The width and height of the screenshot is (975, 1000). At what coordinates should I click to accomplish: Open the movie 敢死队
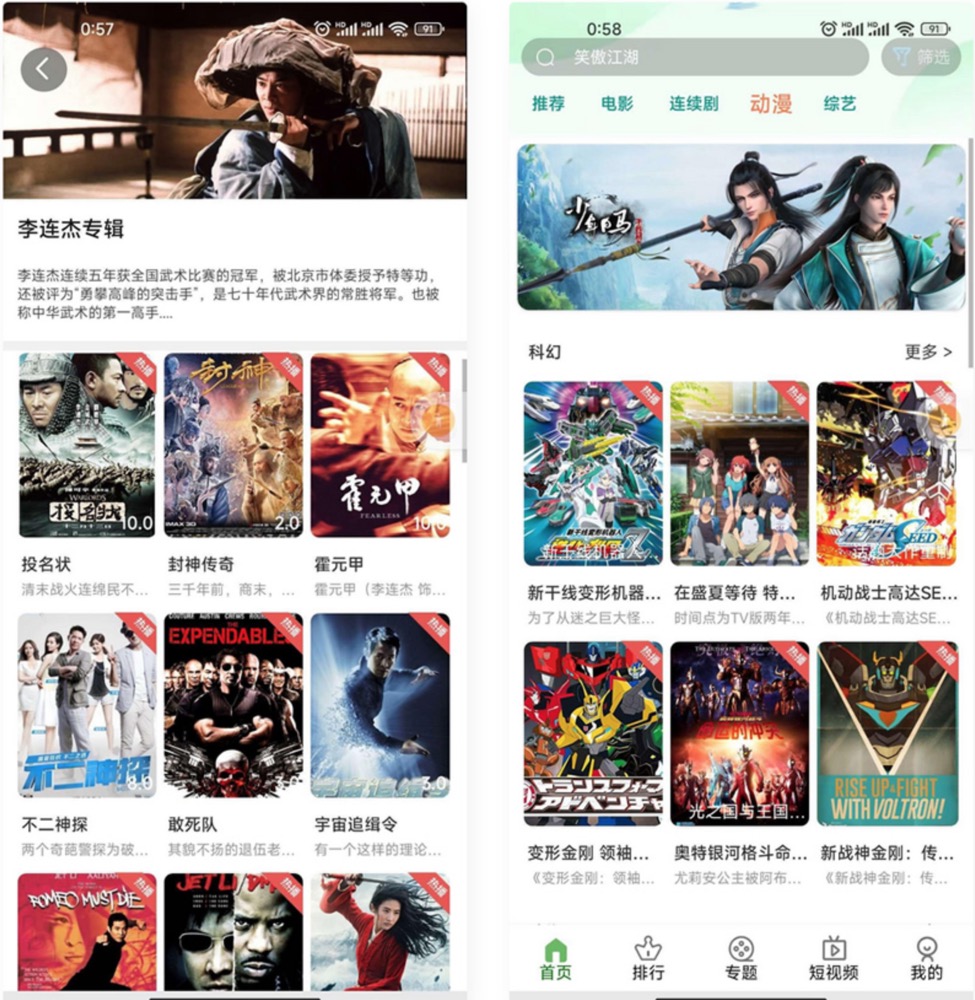[233, 705]
